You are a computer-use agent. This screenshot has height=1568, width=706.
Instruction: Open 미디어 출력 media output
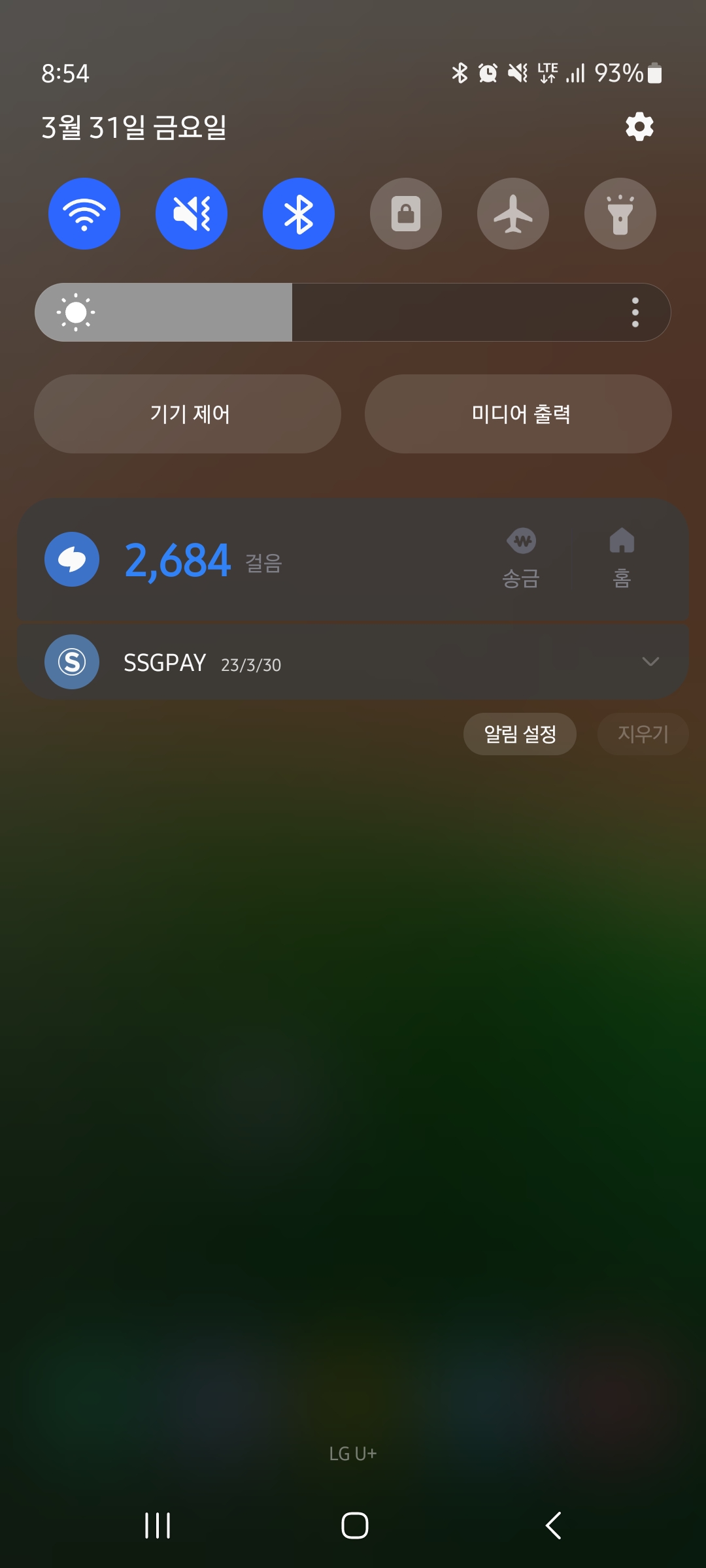[518, 414]
